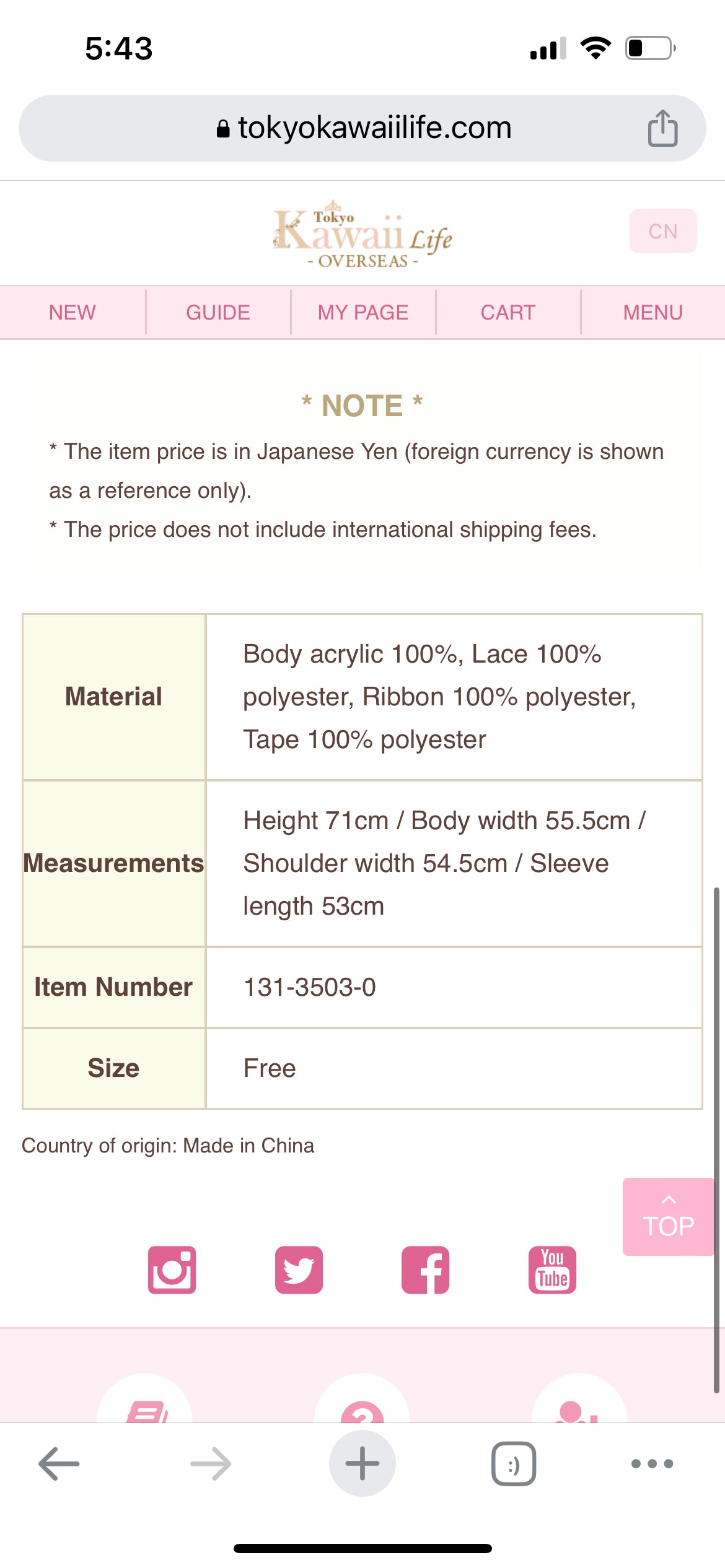Tap the tokyokawaiilife.com address bar
Viewport: 725px width, 1568px height.
(362, 128)
